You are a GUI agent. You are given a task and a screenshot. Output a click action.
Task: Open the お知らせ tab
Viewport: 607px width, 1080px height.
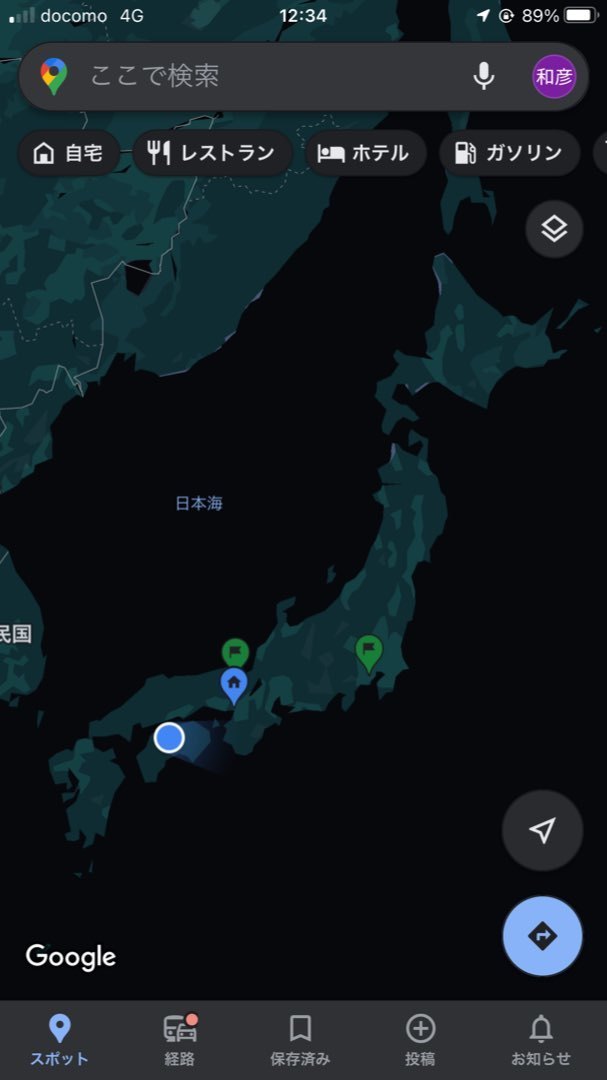coord(541,1040)
